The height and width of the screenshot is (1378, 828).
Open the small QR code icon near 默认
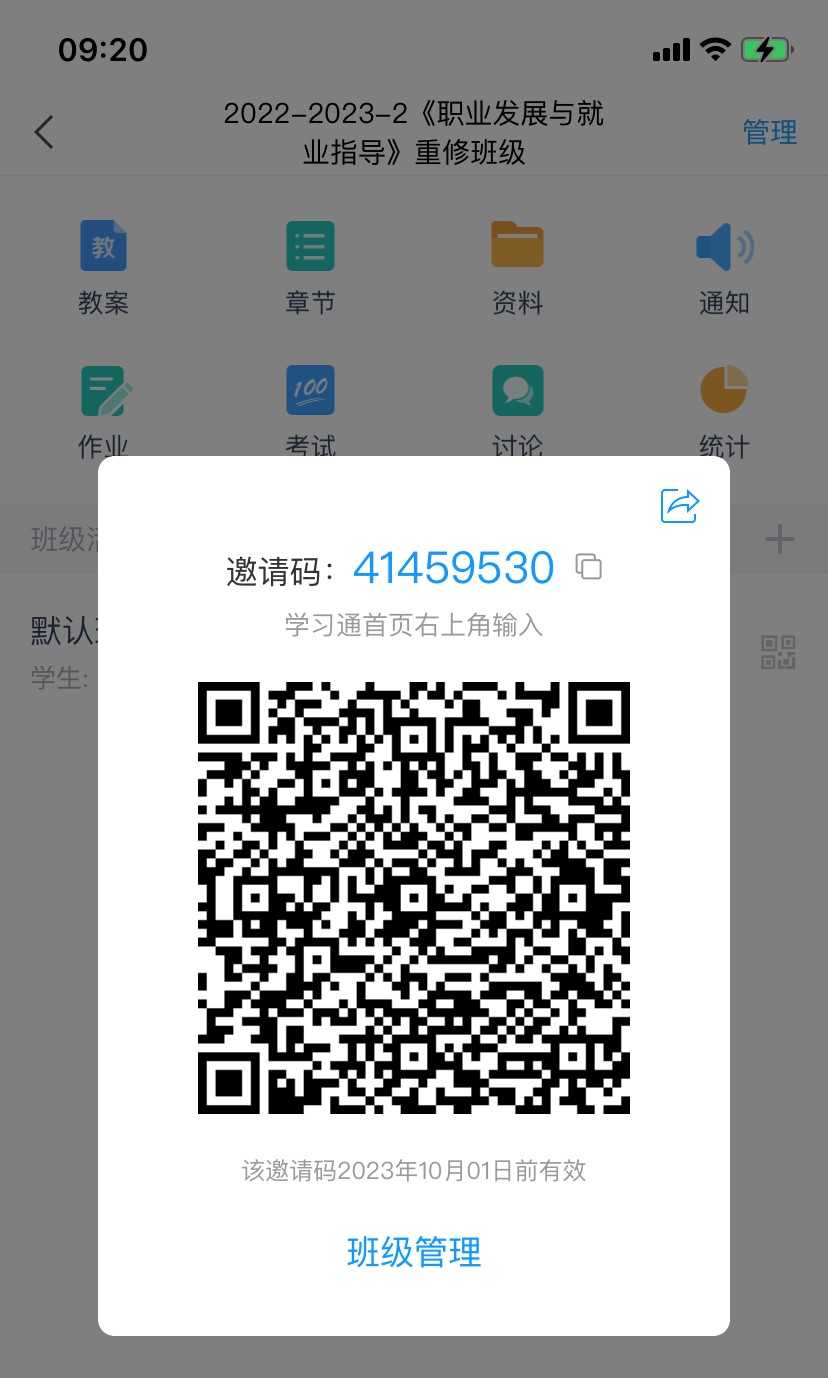tap(779, 652)
